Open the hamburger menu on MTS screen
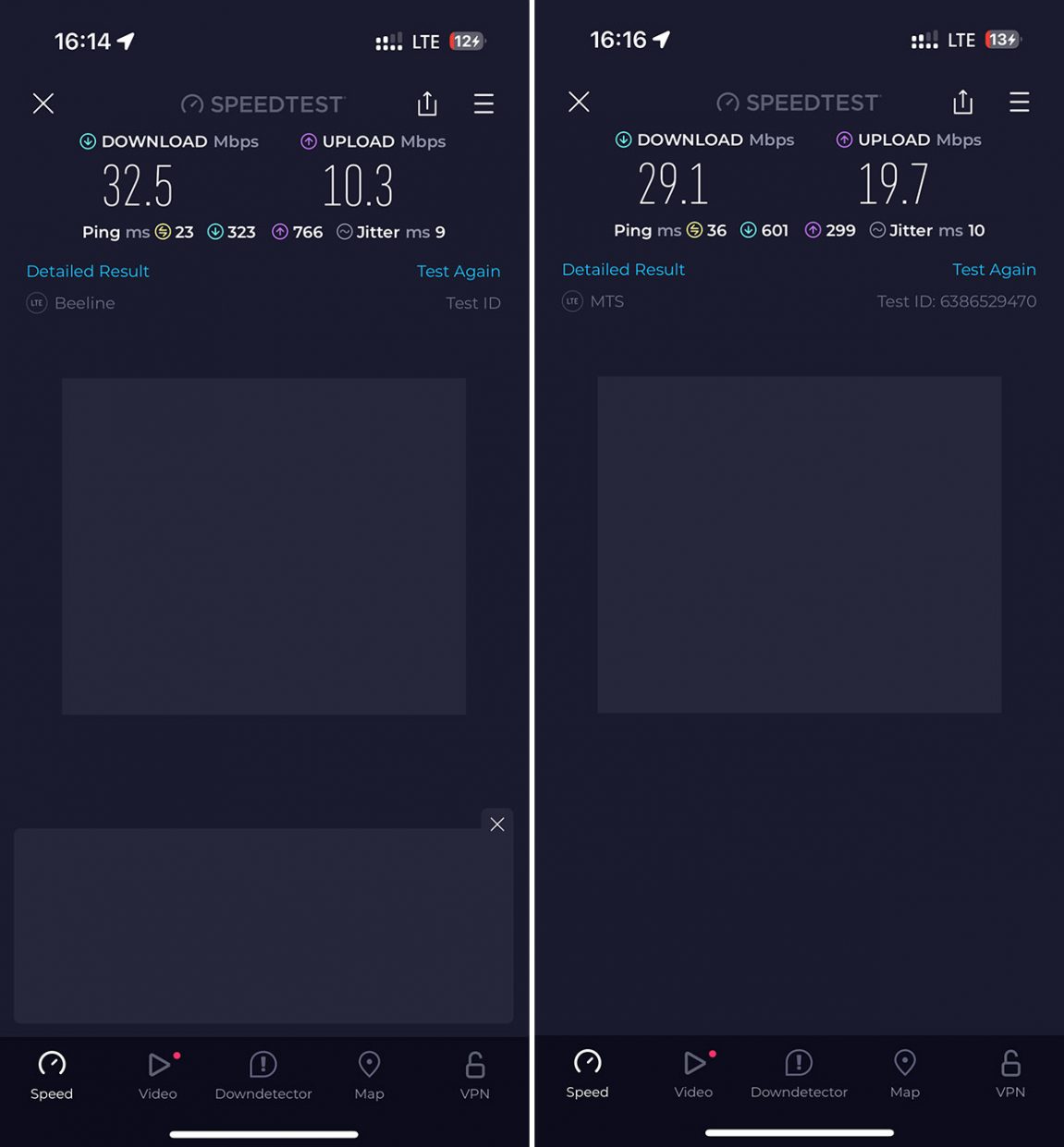This screenshot has height=1147, width=1064. point(1019,102)
